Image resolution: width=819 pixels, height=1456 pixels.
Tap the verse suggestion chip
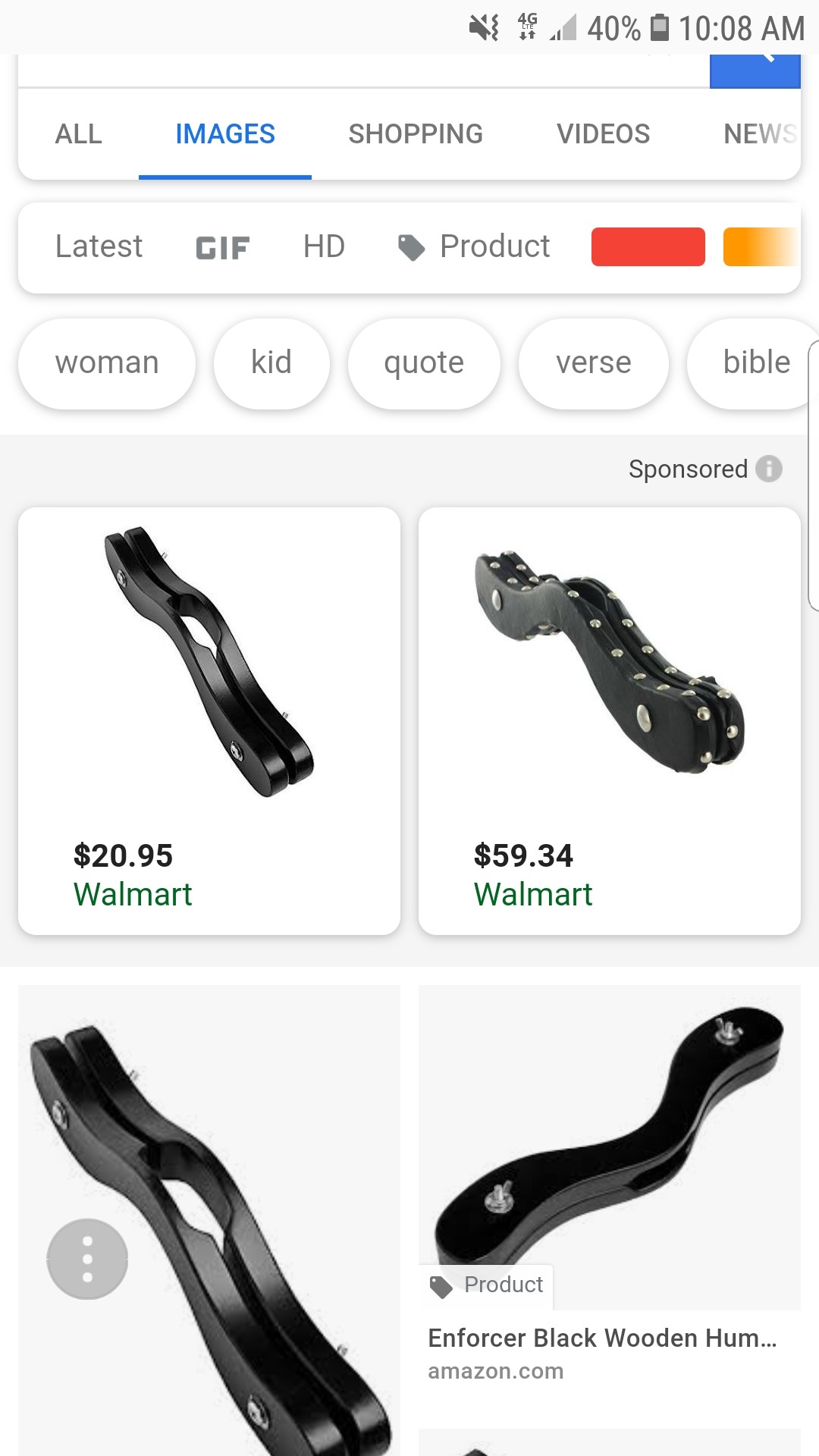tap(593, 362)
